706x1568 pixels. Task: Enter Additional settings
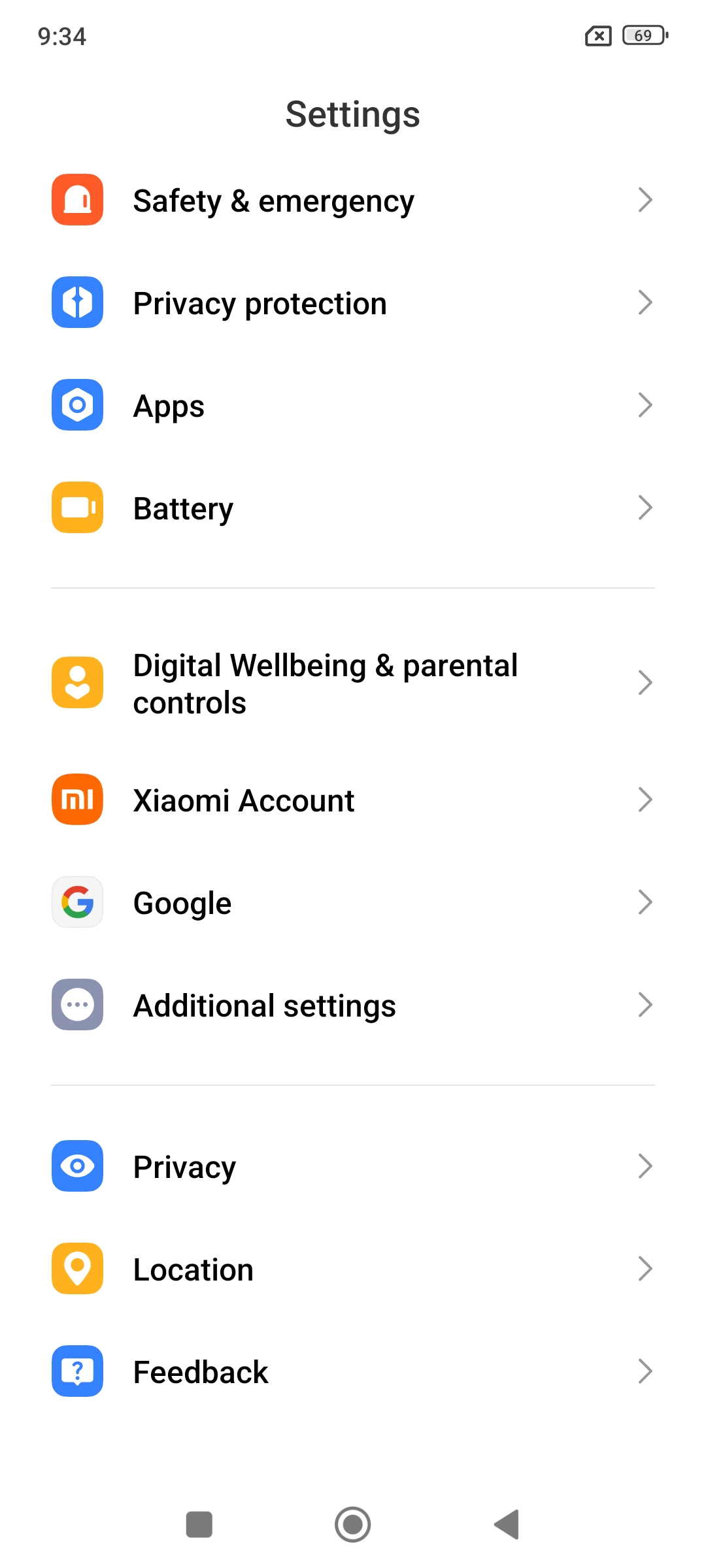coord(264,1005)
